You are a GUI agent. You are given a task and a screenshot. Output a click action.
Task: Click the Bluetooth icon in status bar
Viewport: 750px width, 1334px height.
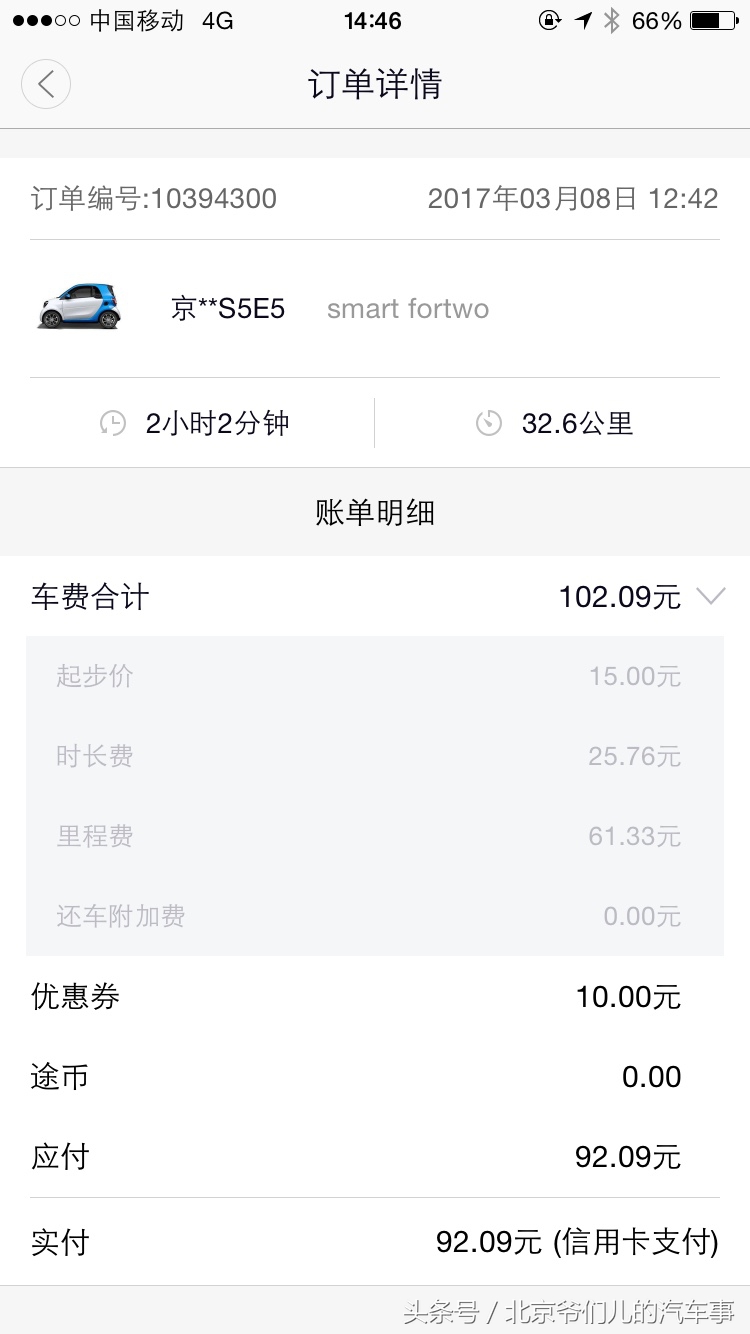[611, 20]
